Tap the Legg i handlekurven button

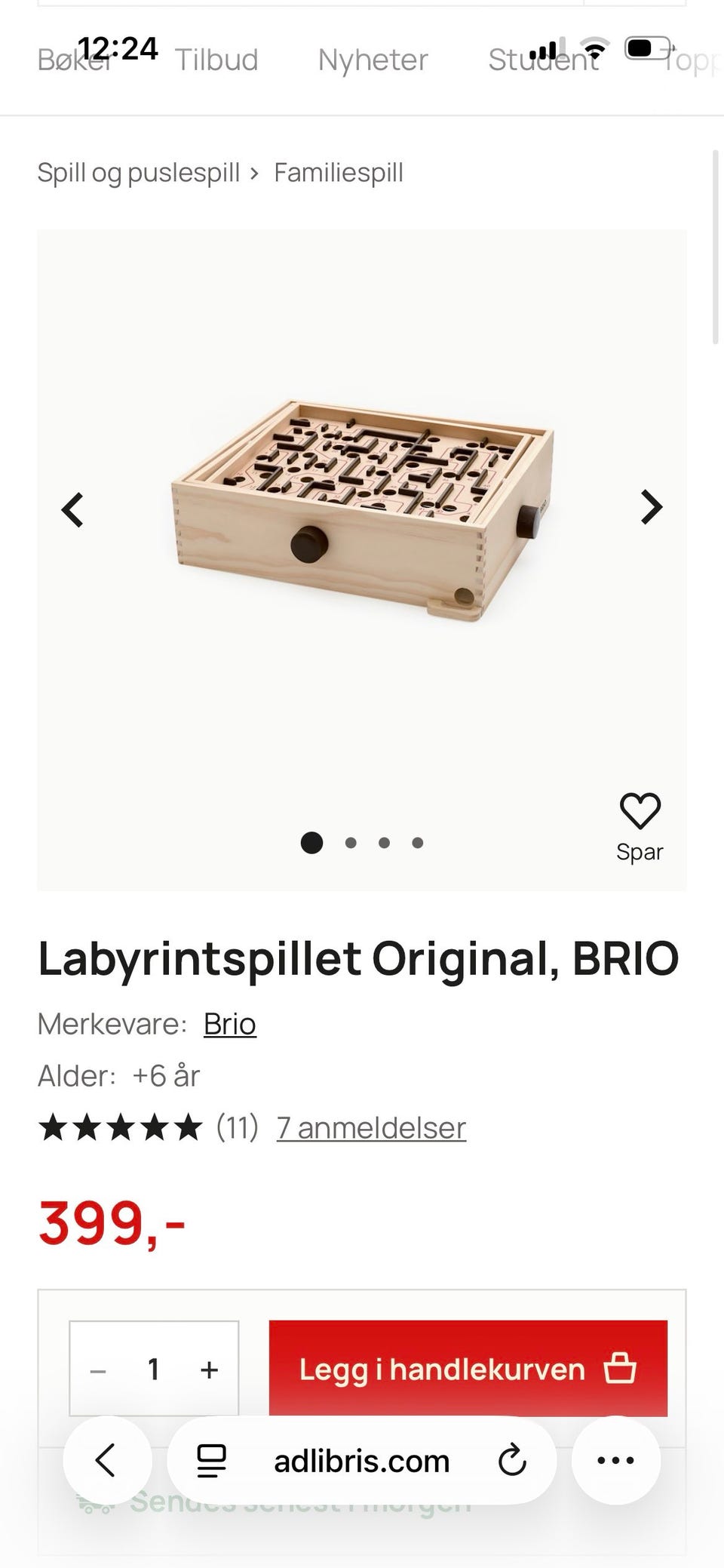coord(441,1370)
